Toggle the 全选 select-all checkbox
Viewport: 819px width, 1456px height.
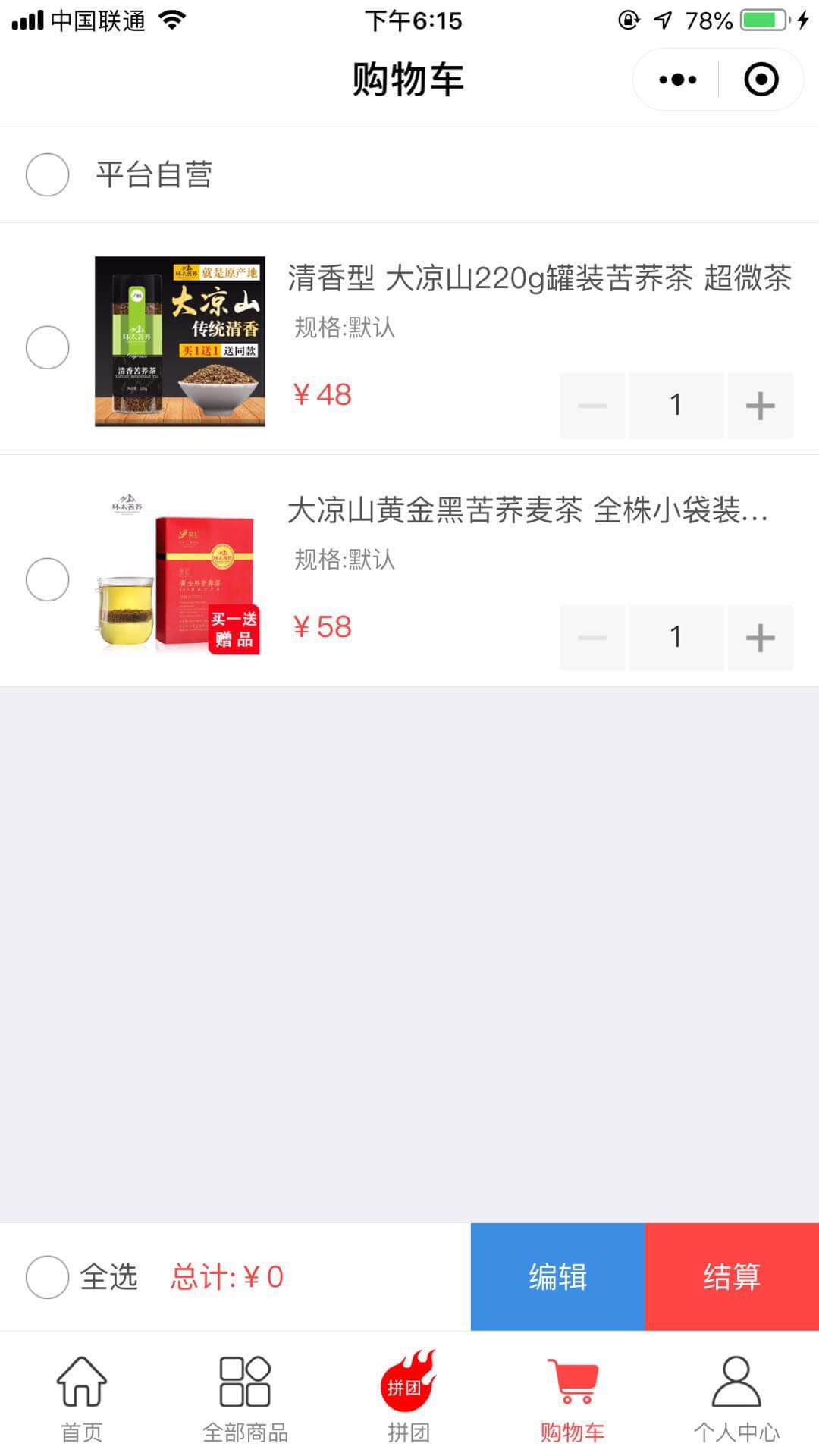point(48,1277)
